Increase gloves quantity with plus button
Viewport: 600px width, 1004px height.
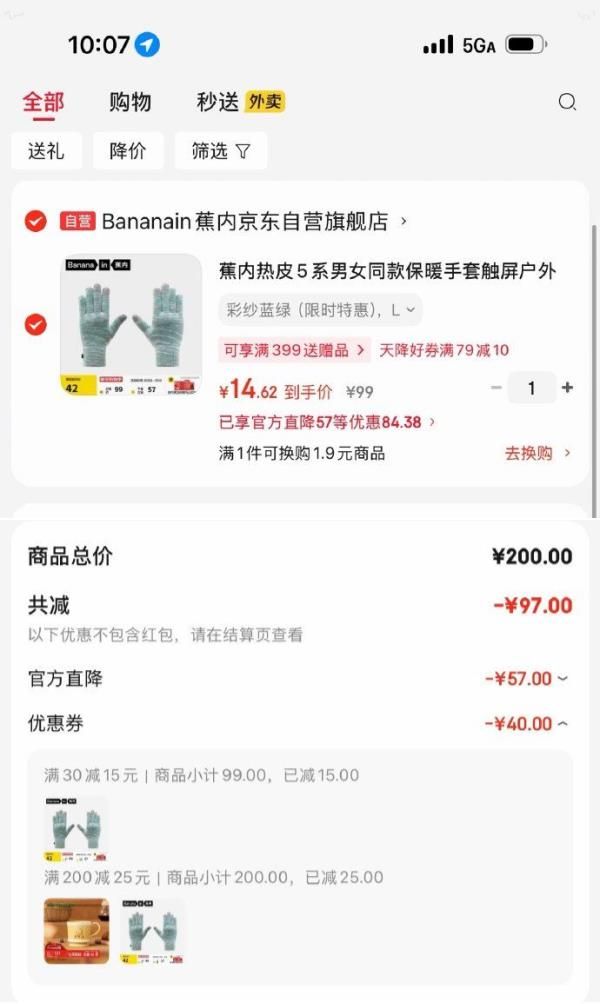pyautogui.click(x=568, y=388)
